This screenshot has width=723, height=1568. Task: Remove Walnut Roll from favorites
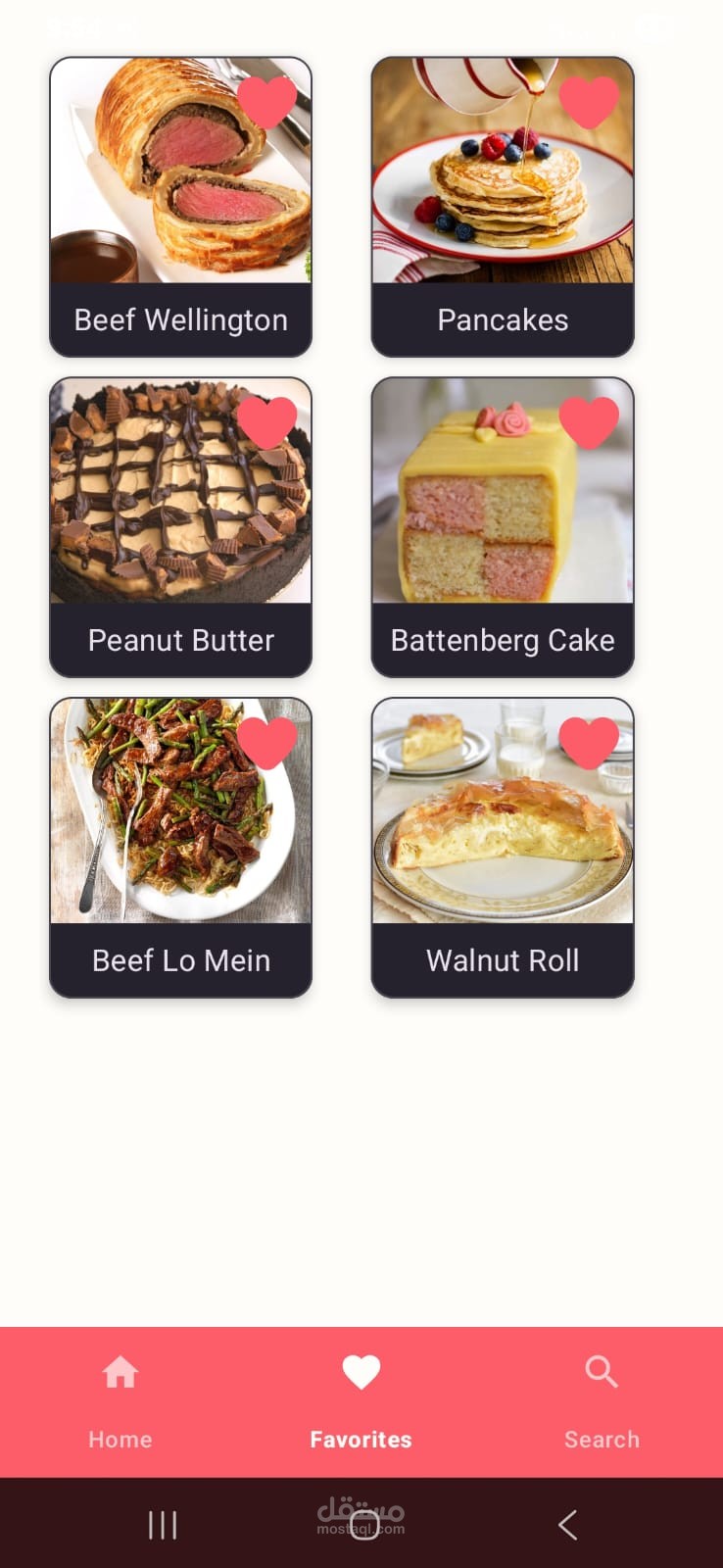589,742
